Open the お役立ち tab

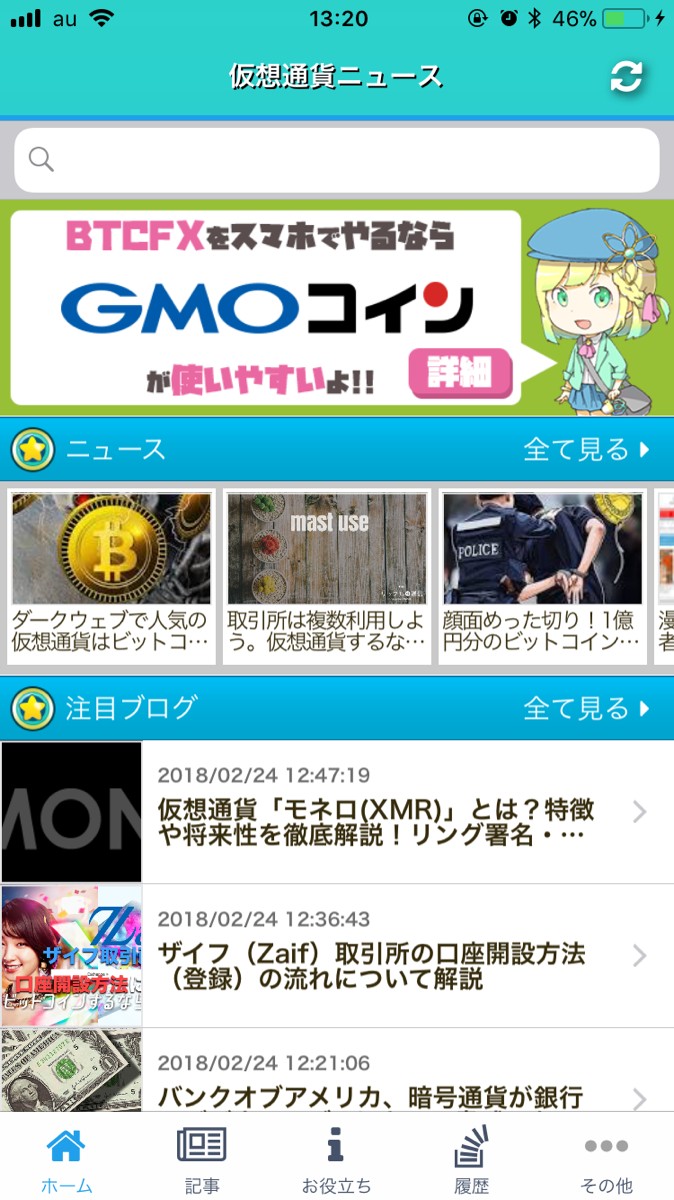point(336,1158)
